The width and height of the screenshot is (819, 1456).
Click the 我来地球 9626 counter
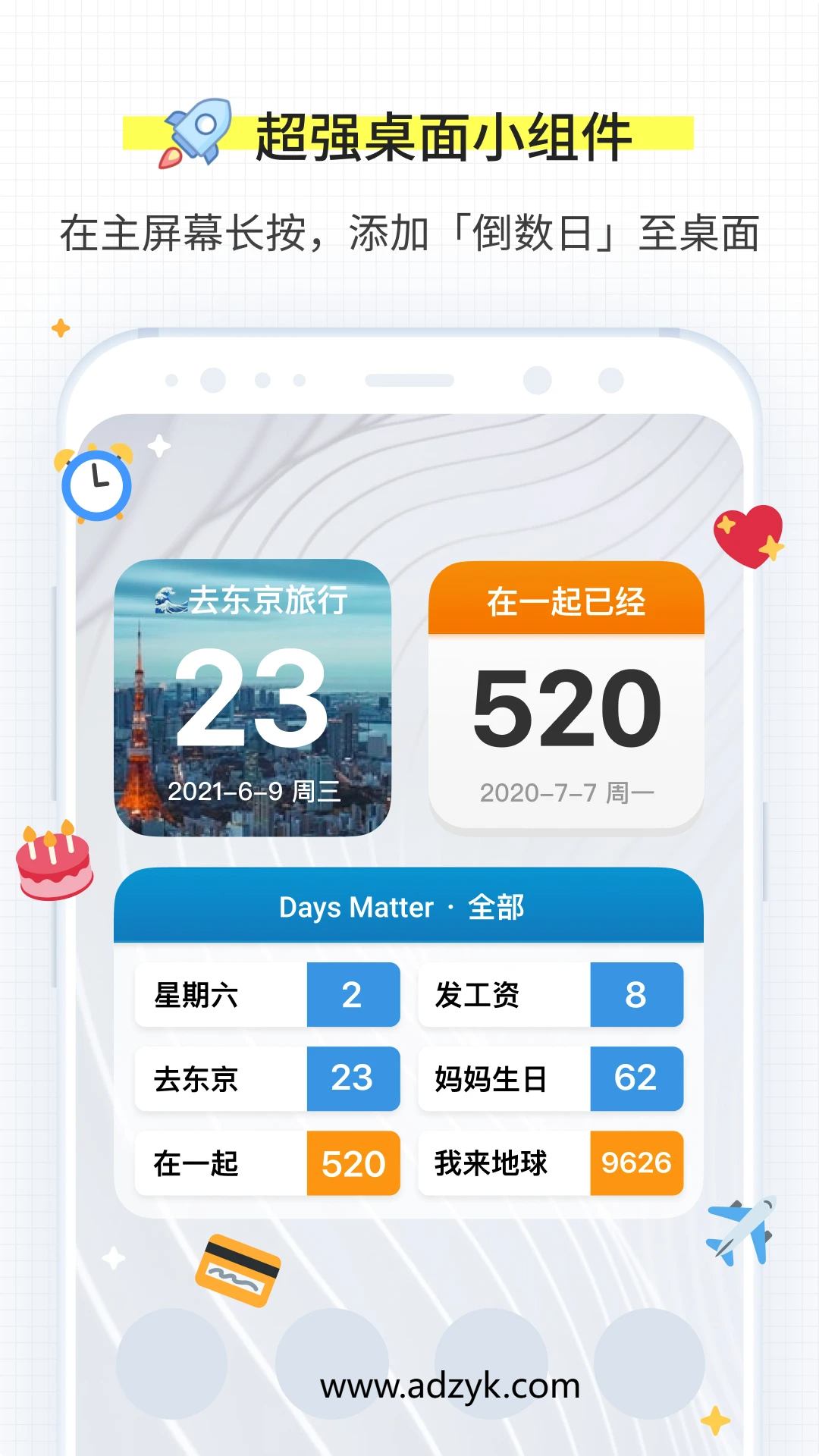[639, 1164]
